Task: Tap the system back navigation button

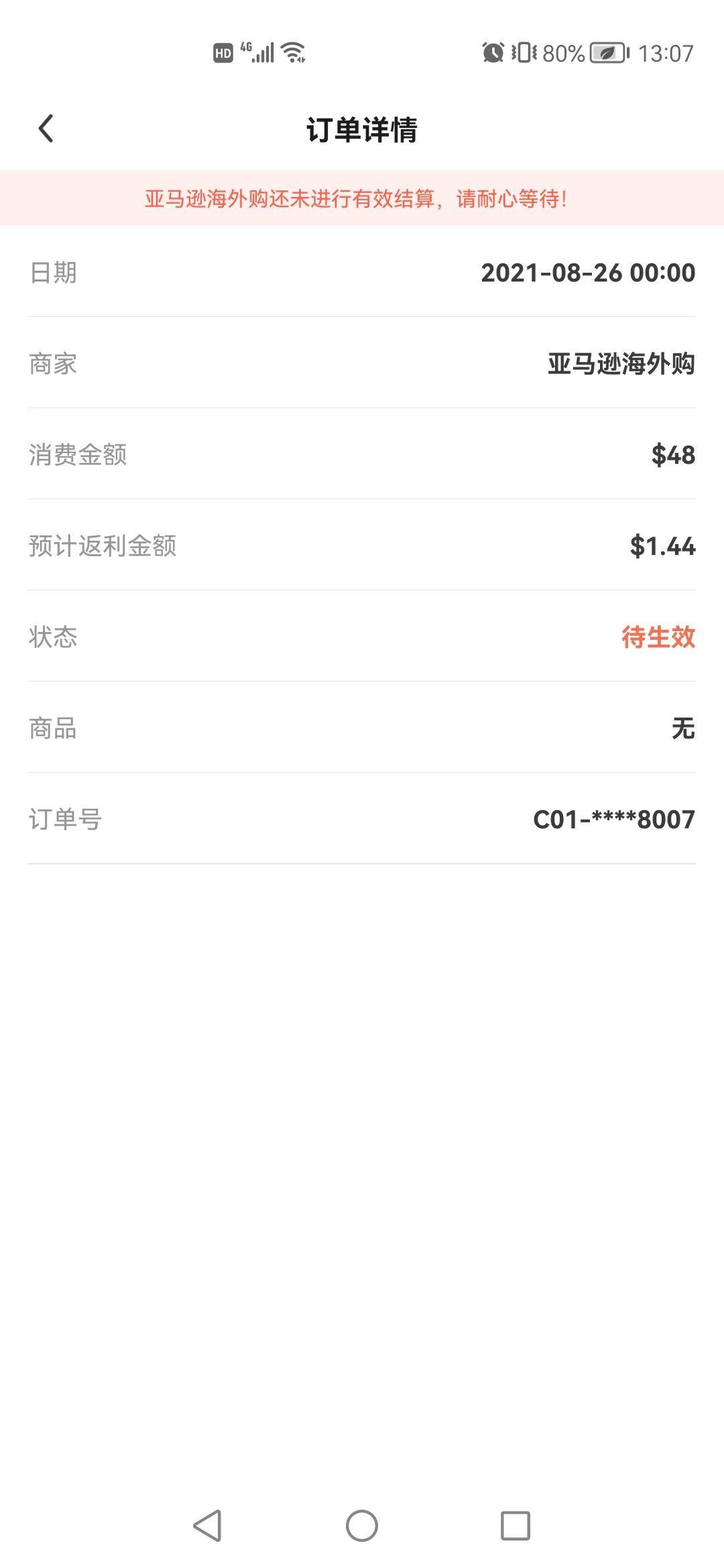Action: pos(207,1526)
